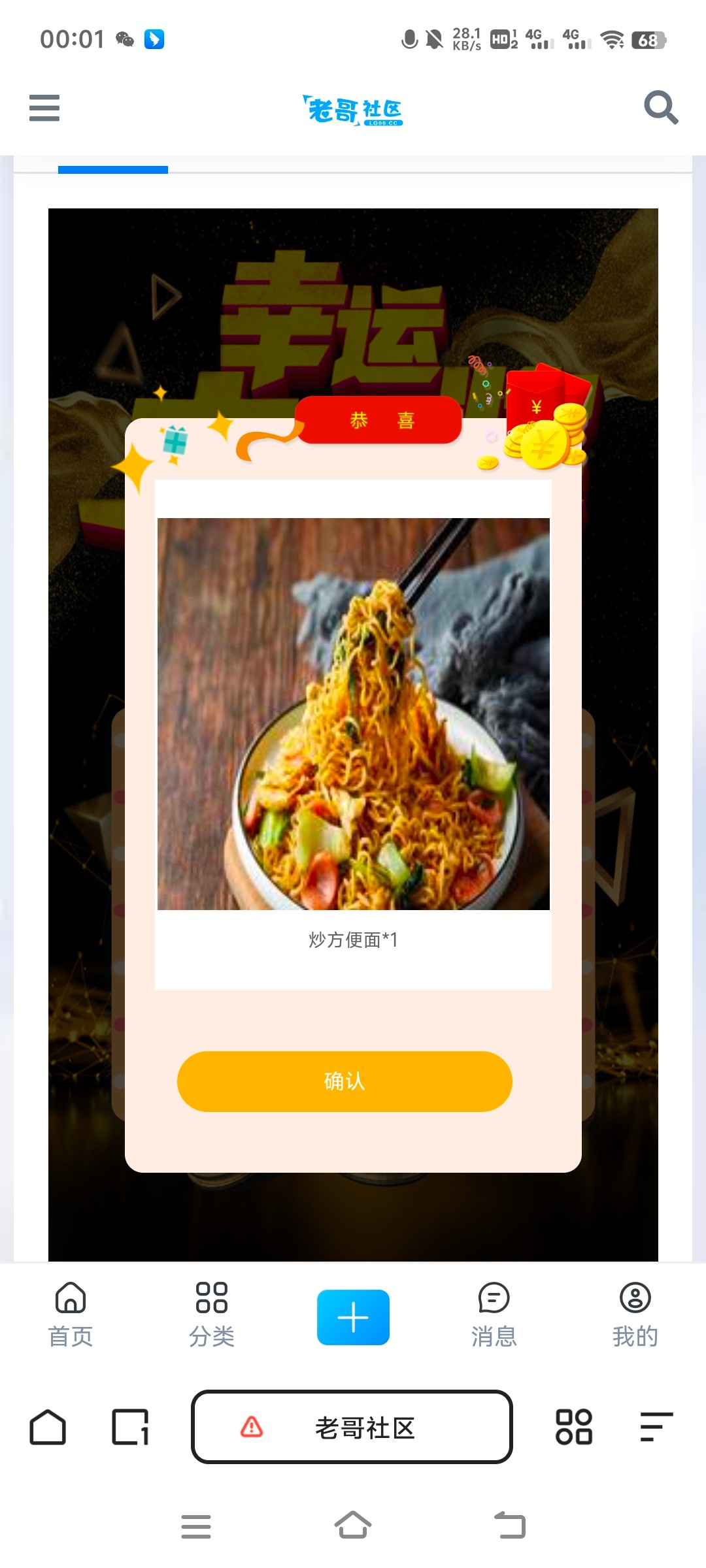Go back using system back button
The width and height of the screenshot is (706, 1568).
[510, 1526]
